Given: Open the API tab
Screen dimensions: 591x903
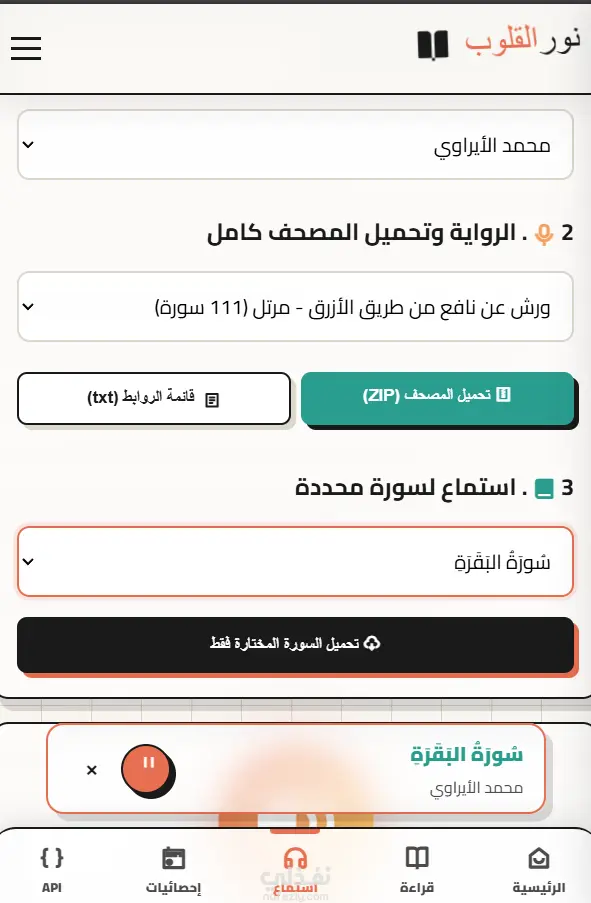Looking at the screenshot, I should coord(52,871).
